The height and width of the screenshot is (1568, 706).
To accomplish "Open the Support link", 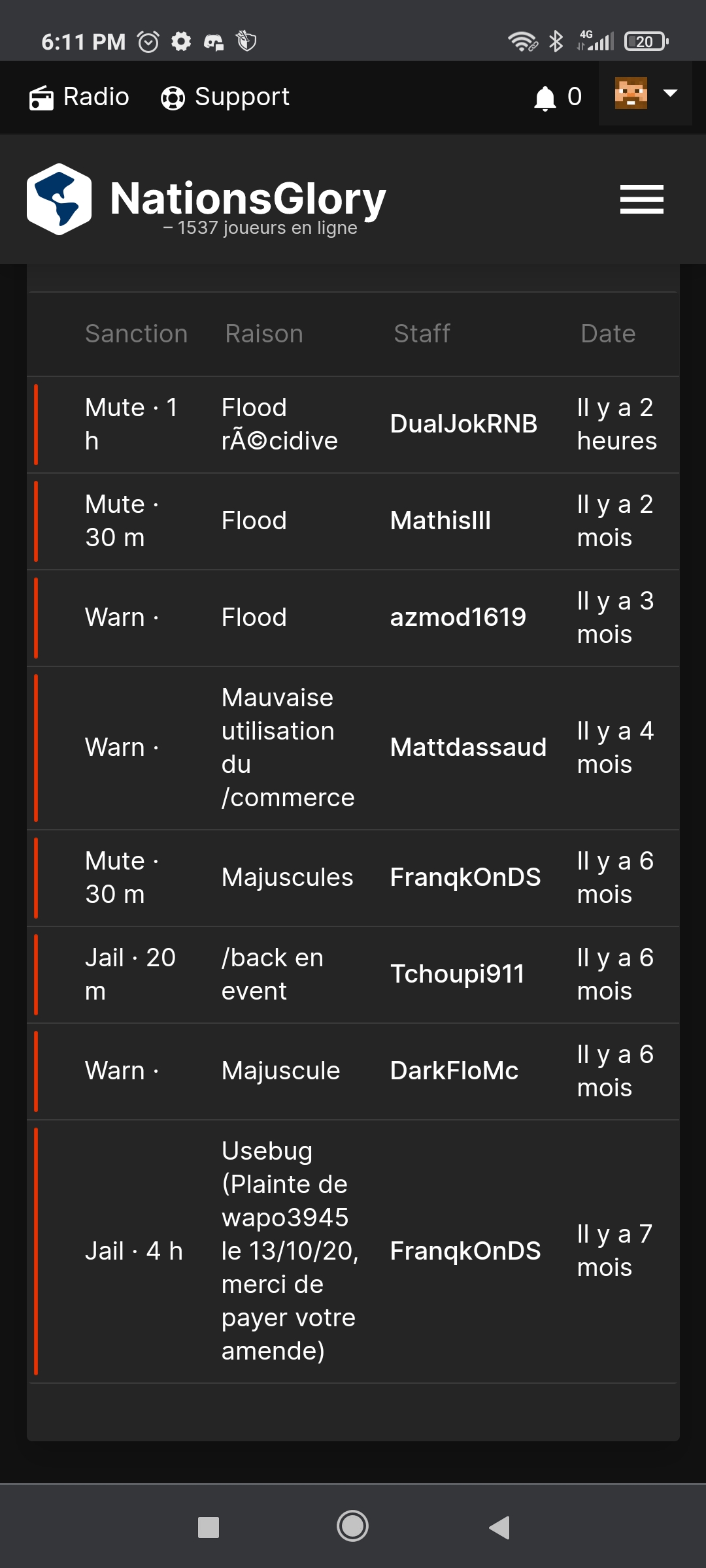I will tap(225, 97).
